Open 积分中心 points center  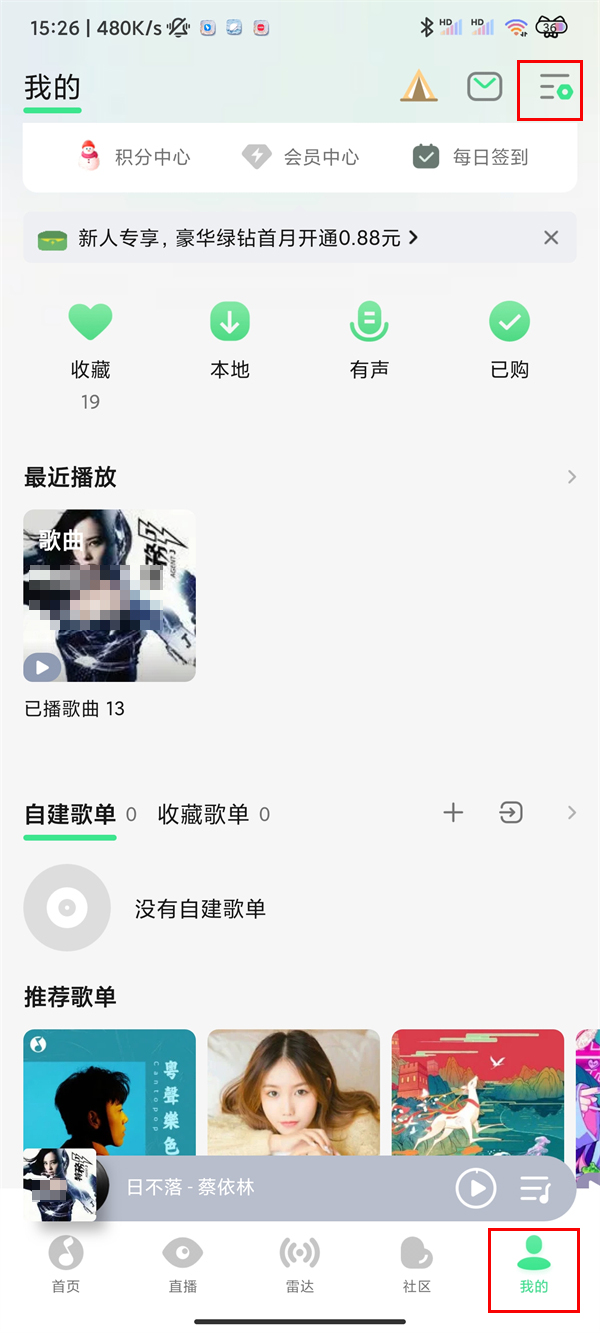[134, 157]
